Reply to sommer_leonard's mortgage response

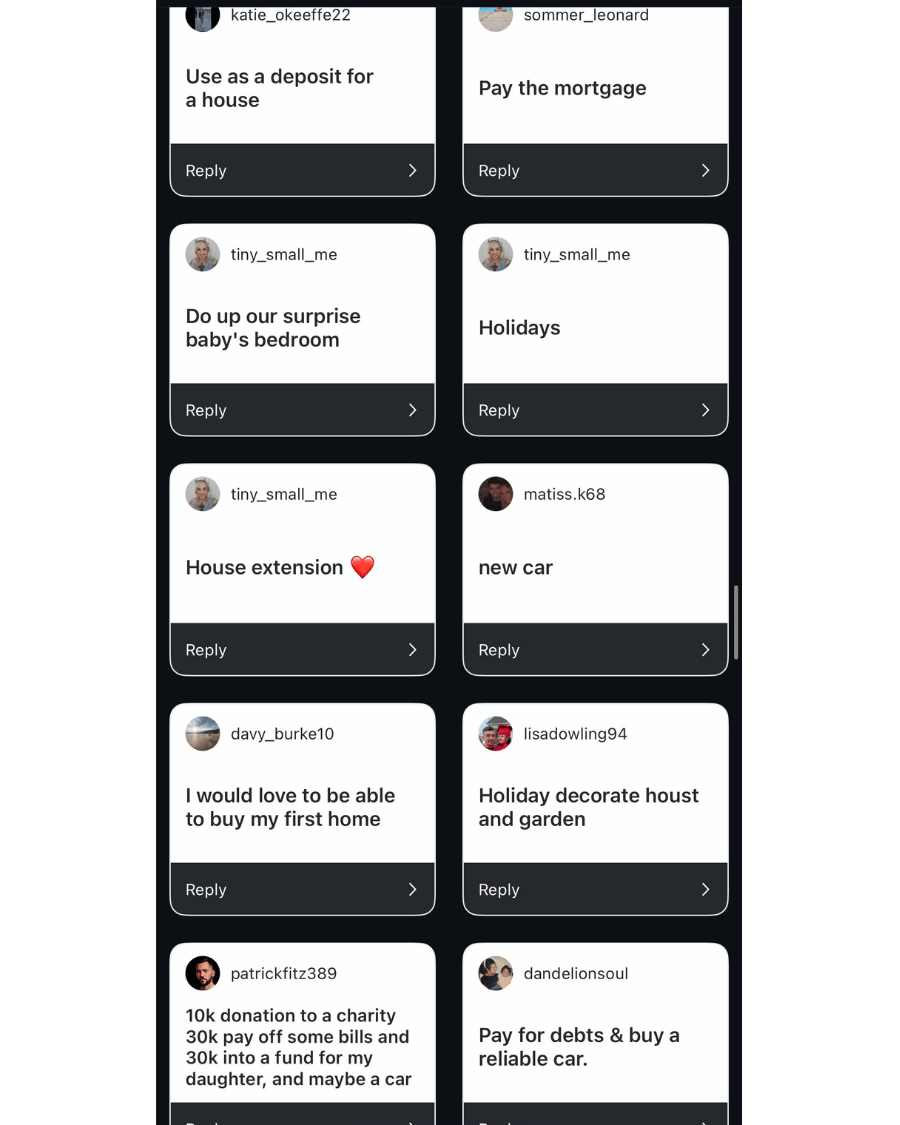(595, 170)
